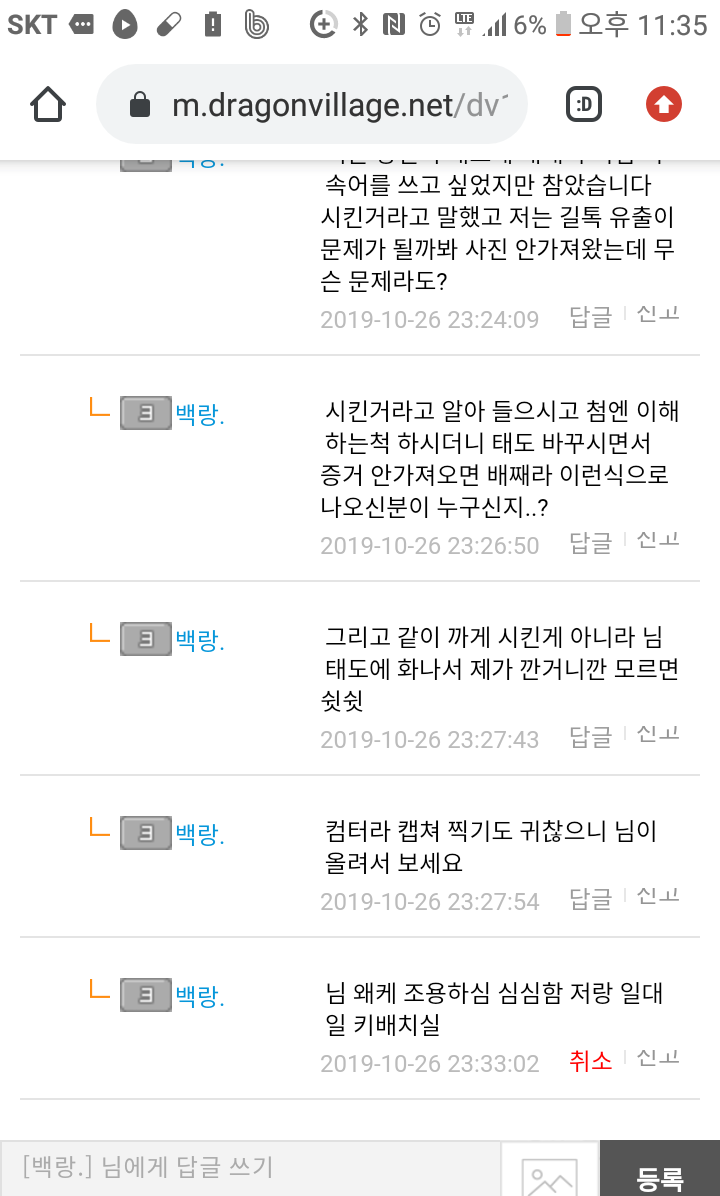Open the browser tab switcher

tap(584, 104)
